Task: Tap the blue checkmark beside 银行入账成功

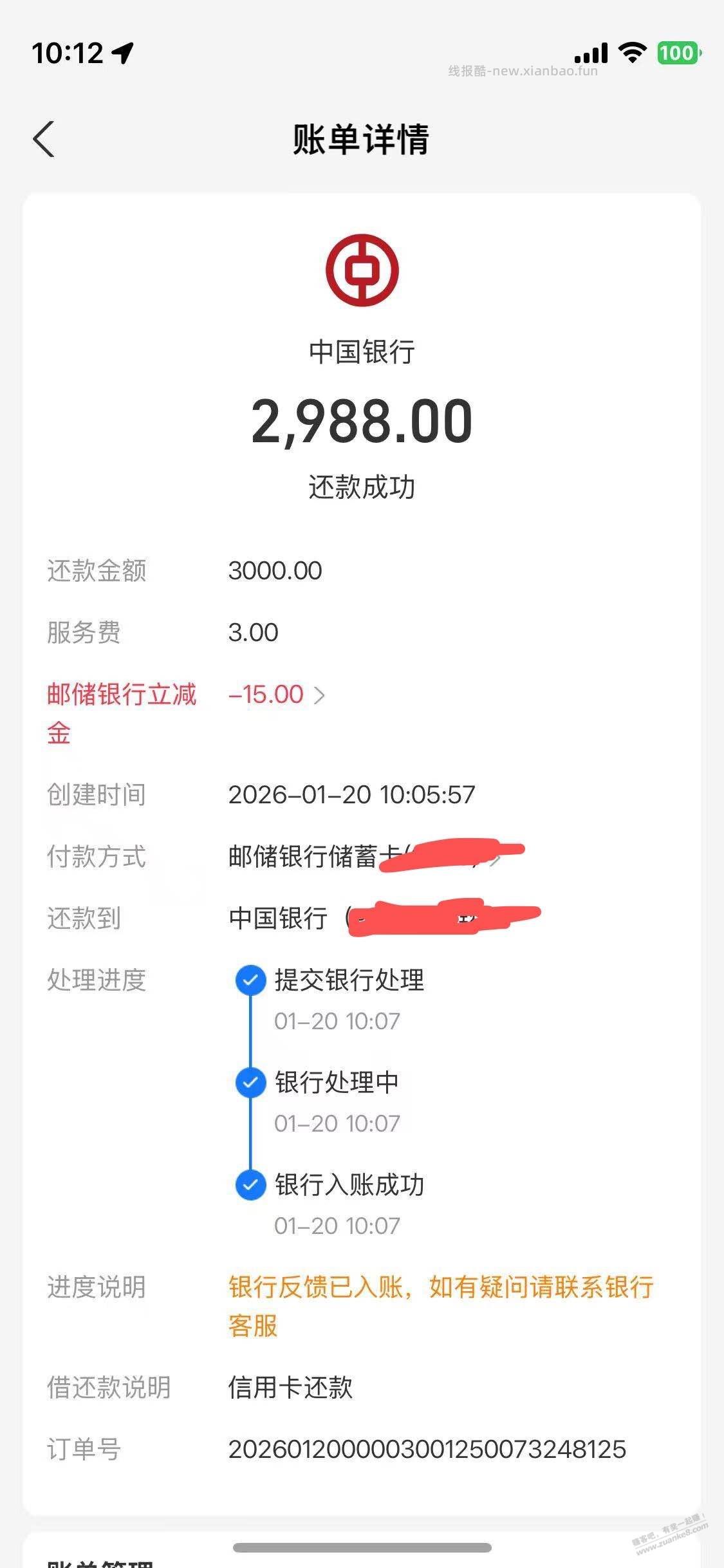Action: pyautogui.click(x=250, y=1186)
